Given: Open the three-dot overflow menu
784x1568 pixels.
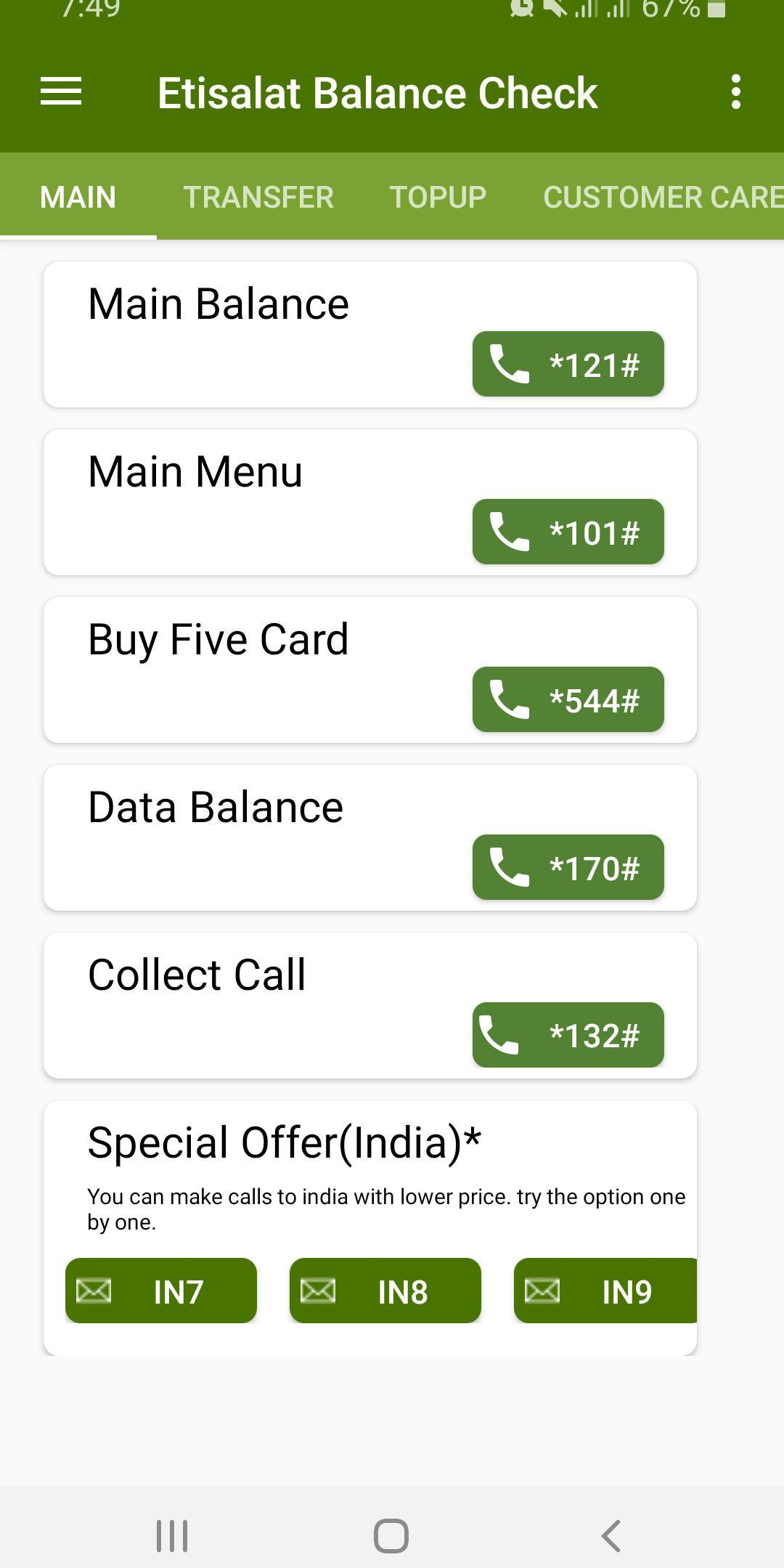Looking at the screenshot, I should pyautogui.click(x=735, y=92).
